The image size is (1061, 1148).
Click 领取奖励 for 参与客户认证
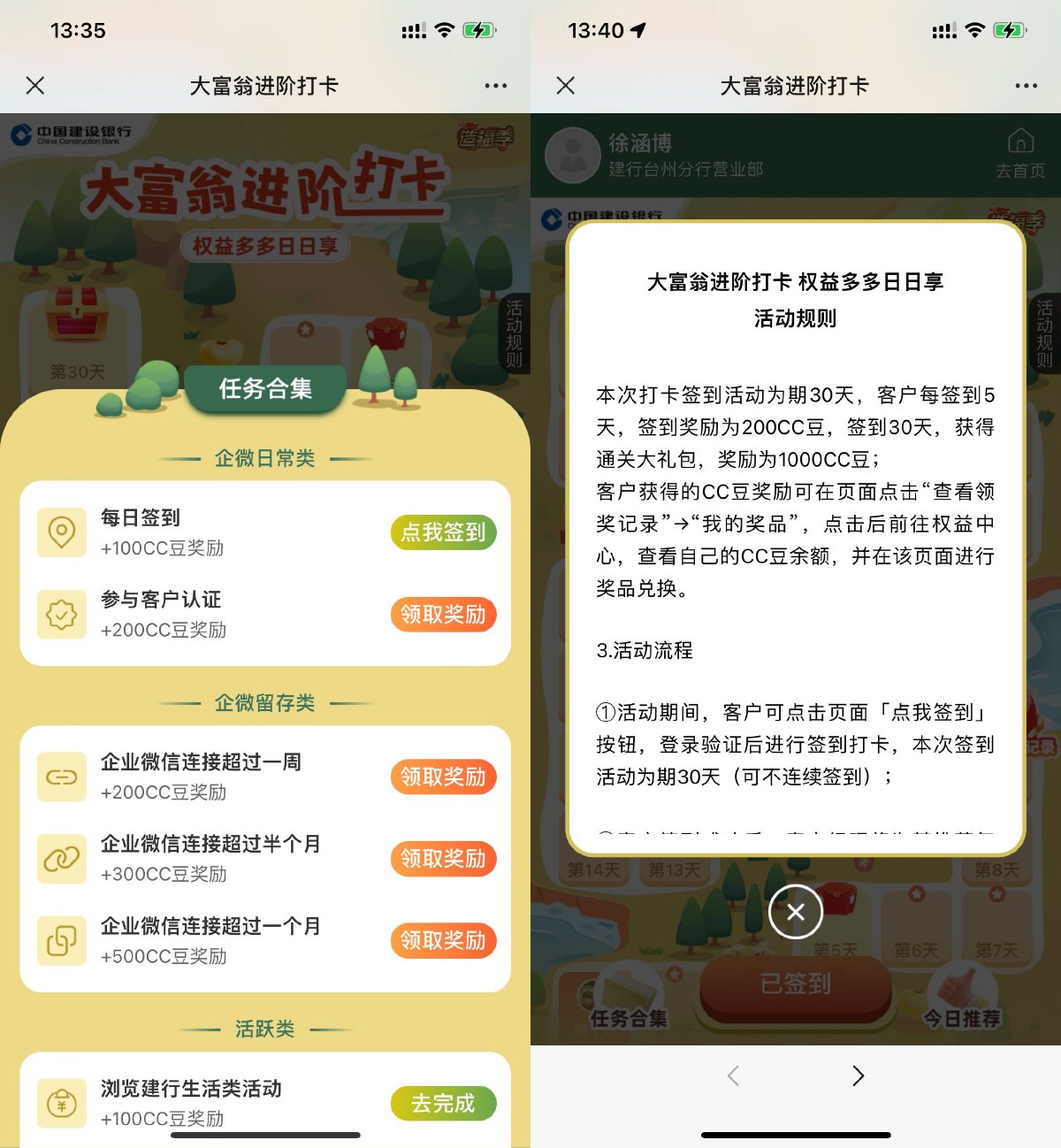[x=443, y=615]
